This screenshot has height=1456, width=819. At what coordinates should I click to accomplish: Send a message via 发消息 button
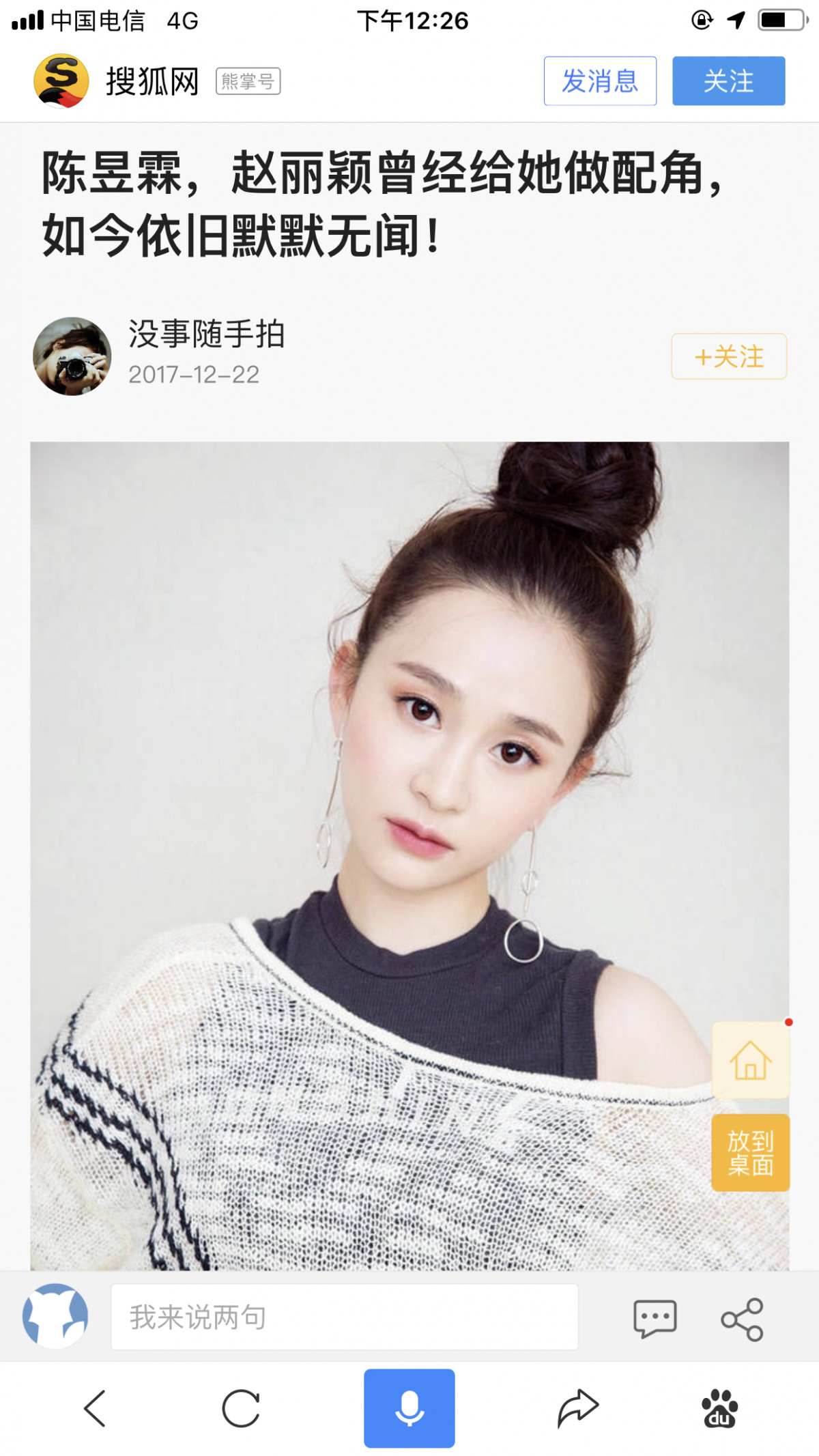click(x=600, y=81)
